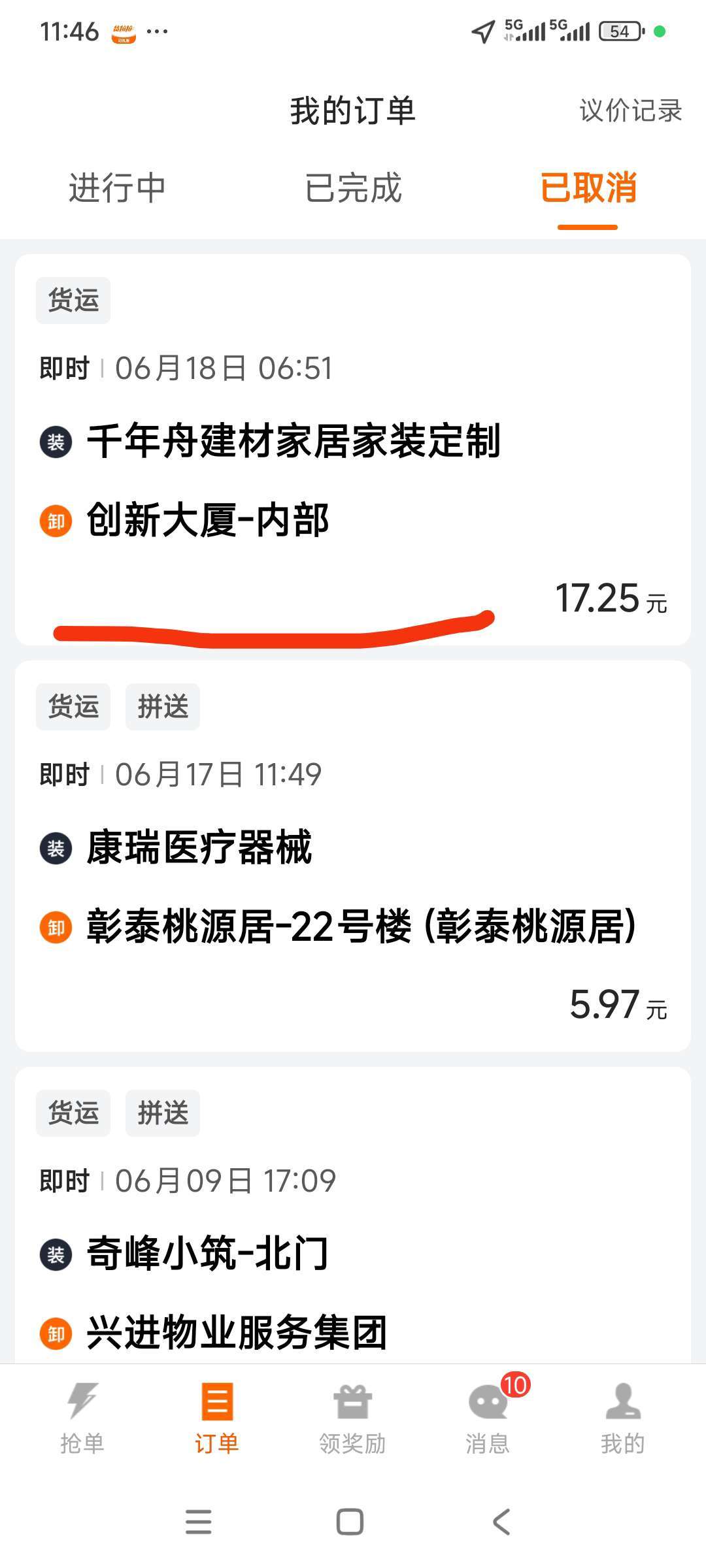The width and height of the screenshot is (706, 1568).
Task: Open the 奇峰小筑-北门 order card
Action: point(353,1215)
